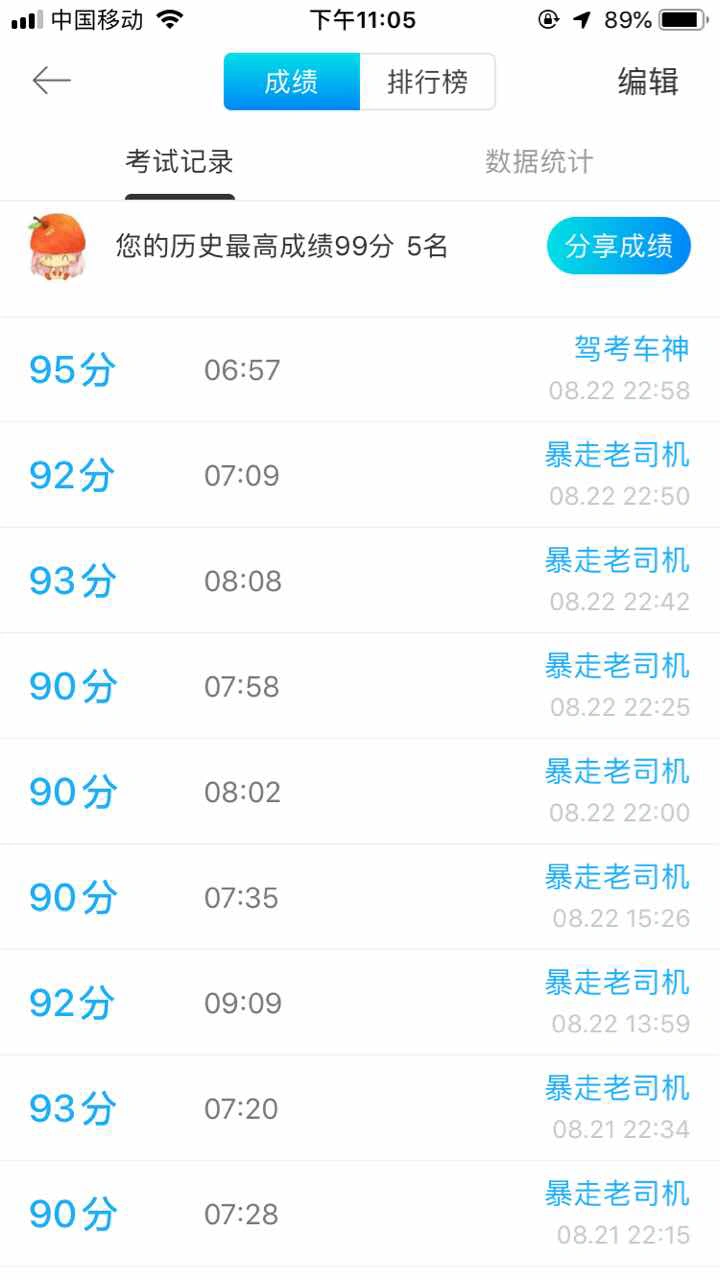Go back using the arrow icon
The width and height of the screenshot is (720, 1280).
(51, 81)
